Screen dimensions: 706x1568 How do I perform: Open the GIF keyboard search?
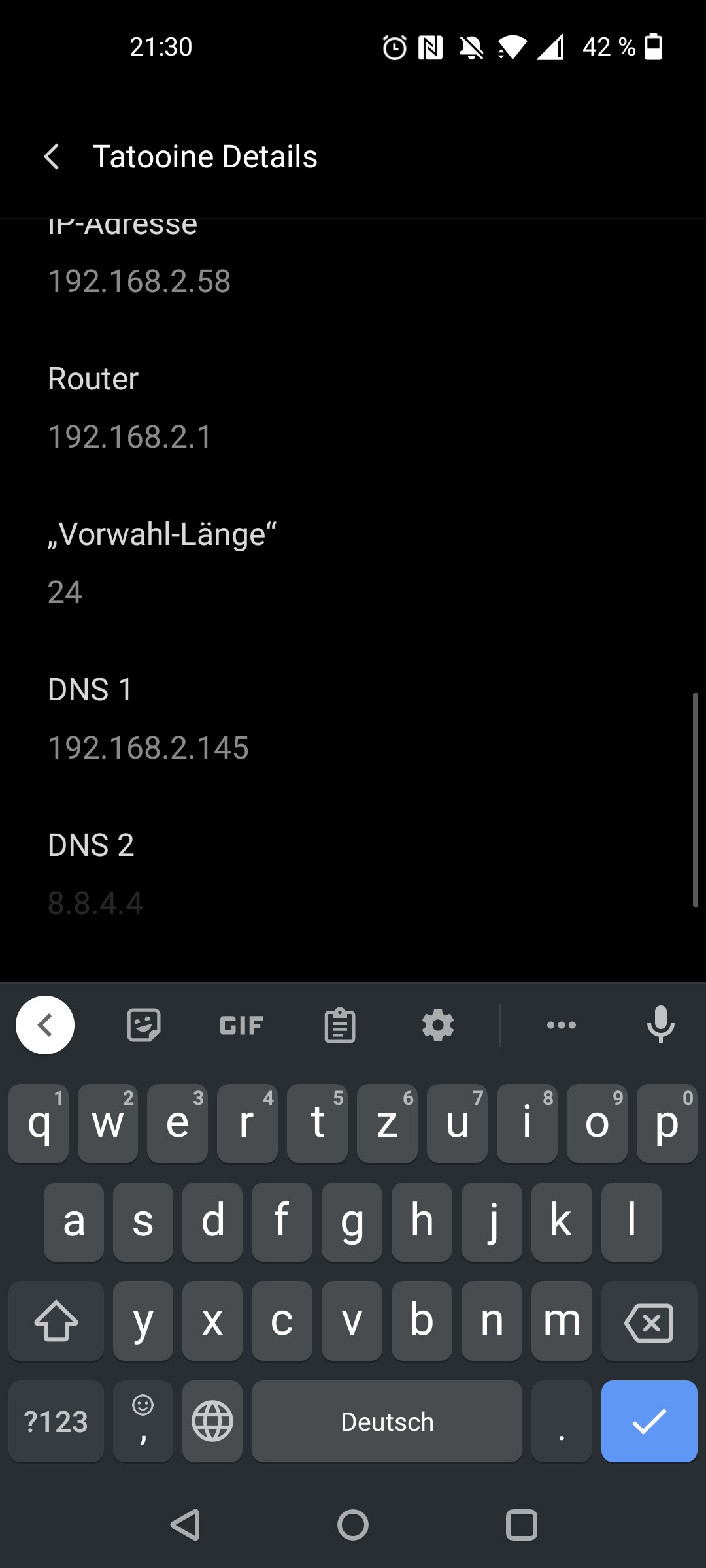[x=242, y=1025]
